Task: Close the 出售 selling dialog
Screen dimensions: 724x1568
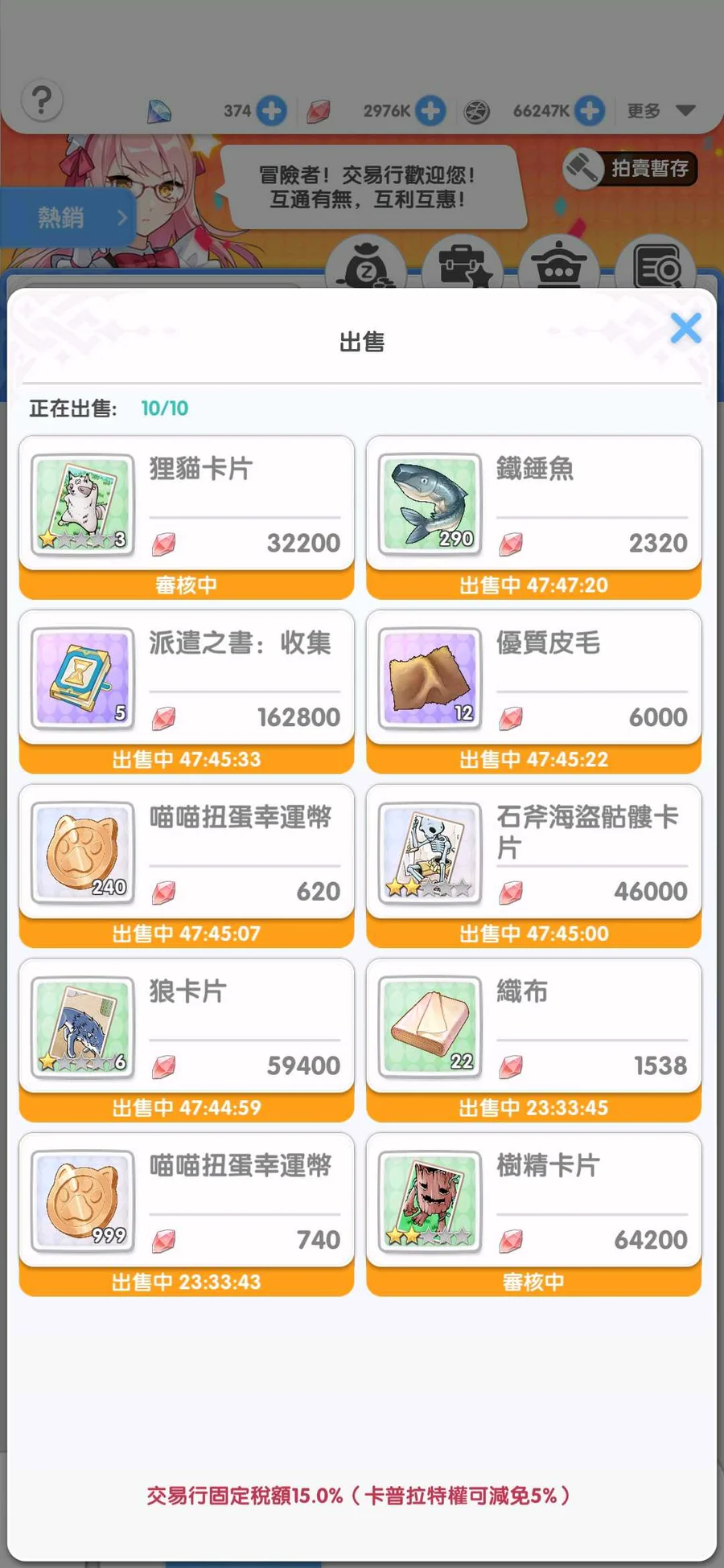Action: (685, 328)
